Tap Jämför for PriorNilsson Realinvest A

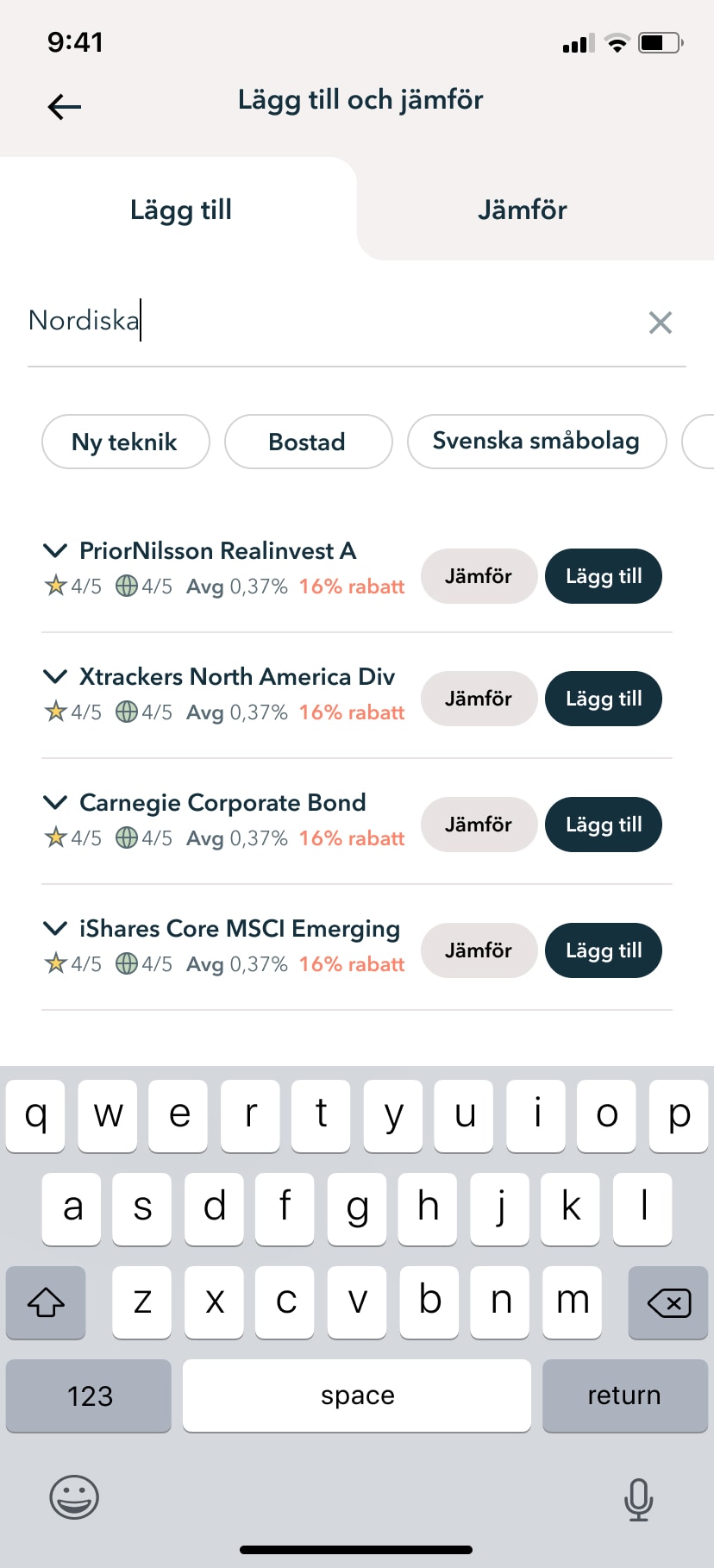(x=479, y=576)
